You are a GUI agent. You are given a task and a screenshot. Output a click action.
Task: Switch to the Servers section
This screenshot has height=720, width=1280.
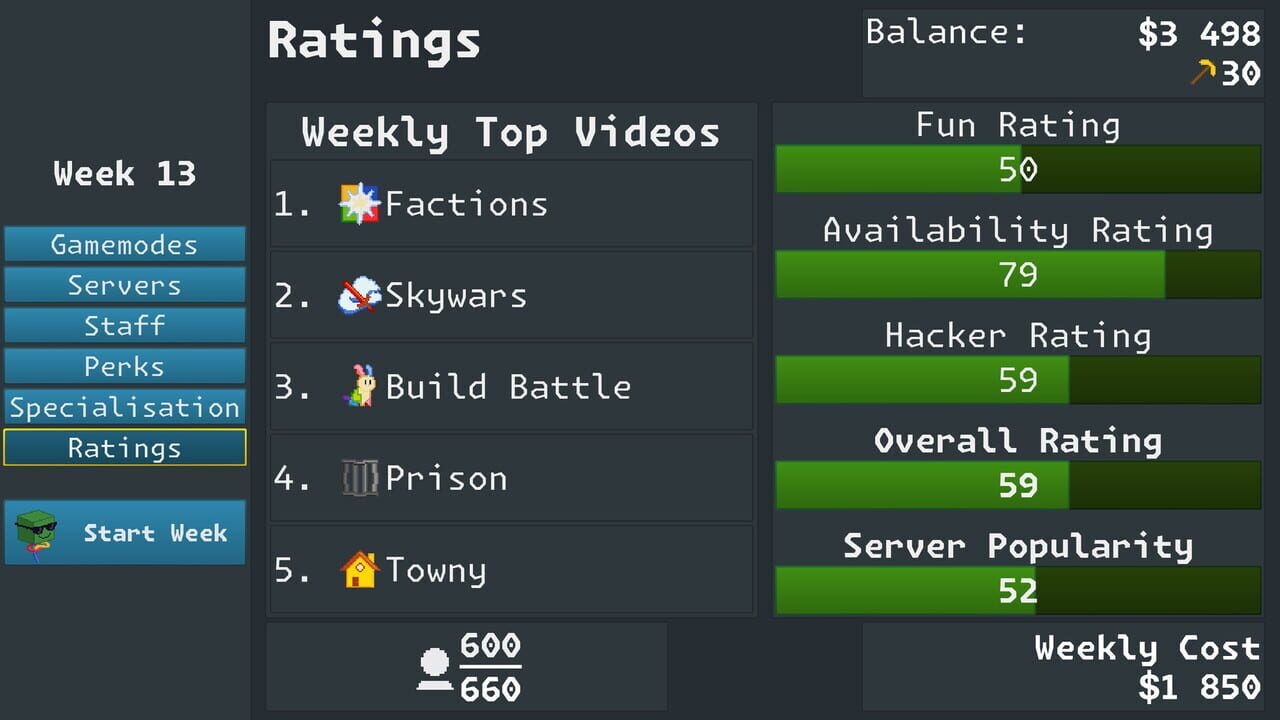[x=124, y=285]
